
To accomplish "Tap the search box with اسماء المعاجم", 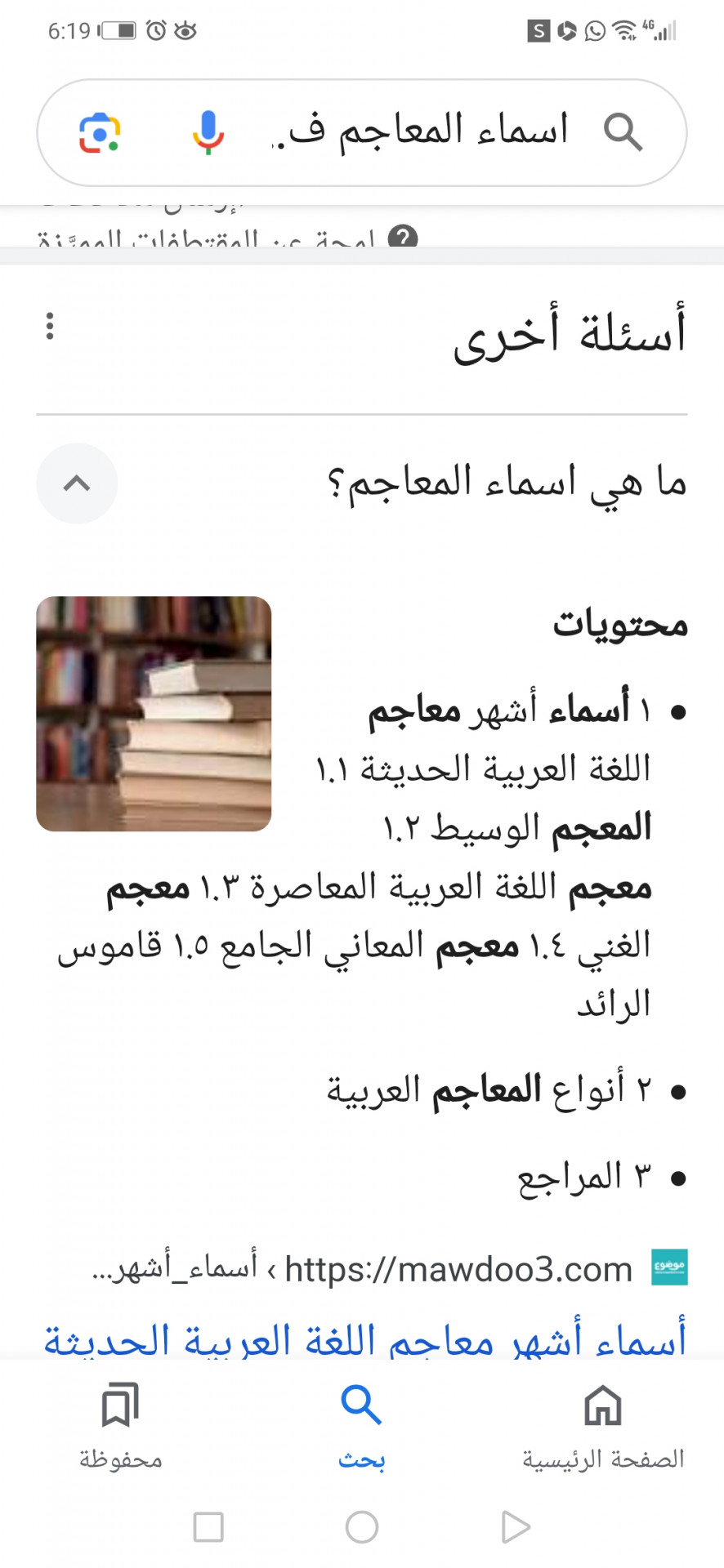I will point(420,131).
